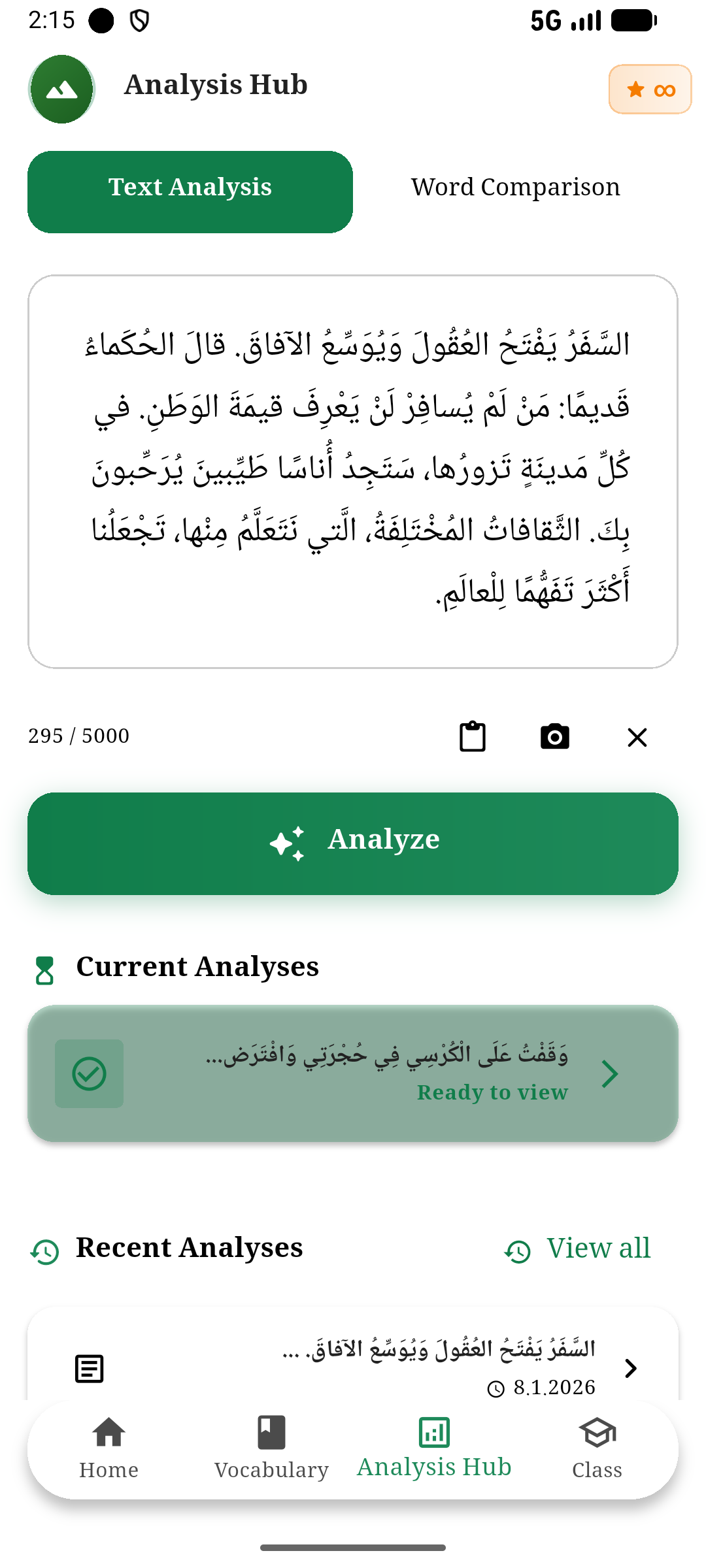Viewport: 706px width, 1568px height.
Task: Paste text from clipboard icon
Action: tap(472, 736)
